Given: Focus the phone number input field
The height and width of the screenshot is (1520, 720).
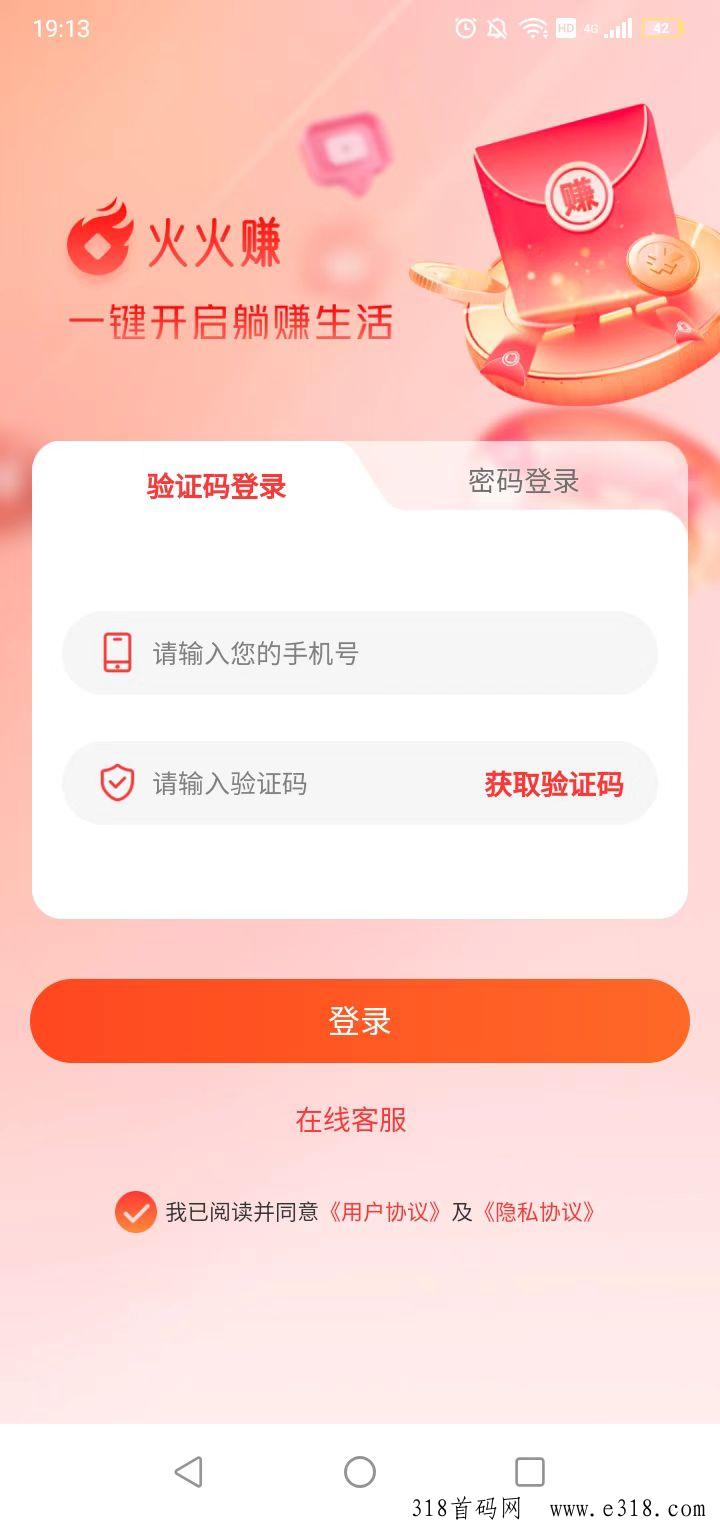Looking at the screenshot, I should pos(360,653).
